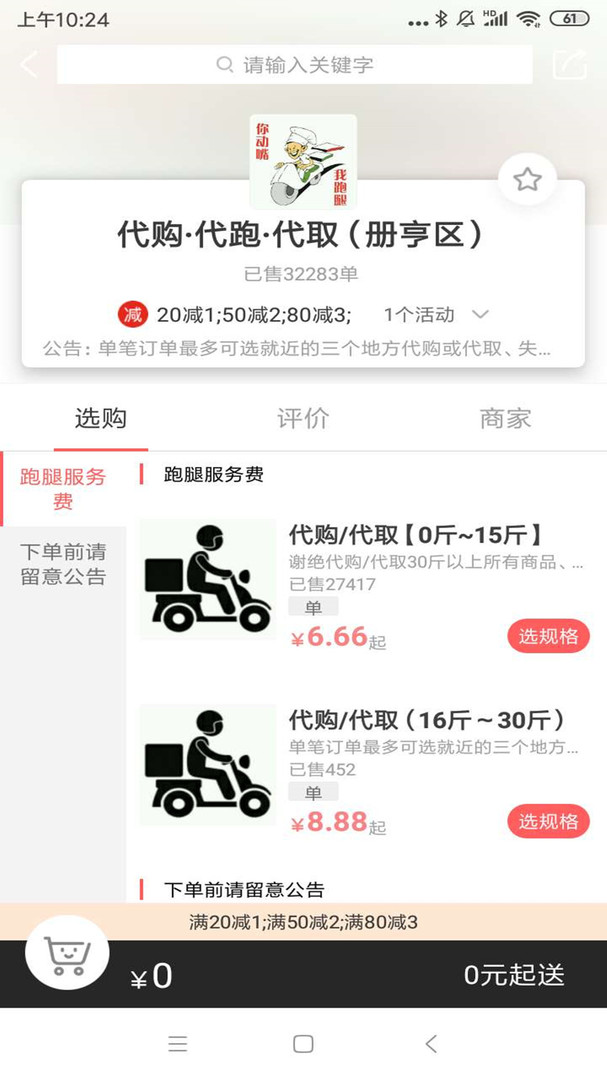Select the 跑腿服务费 category

tap(63, 488)
